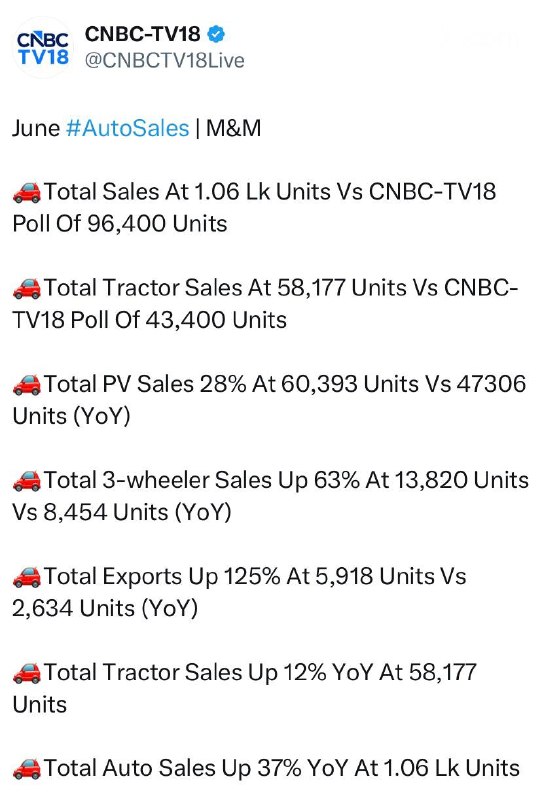Open the CNBC-TV18 profile picture

point(43,47)
